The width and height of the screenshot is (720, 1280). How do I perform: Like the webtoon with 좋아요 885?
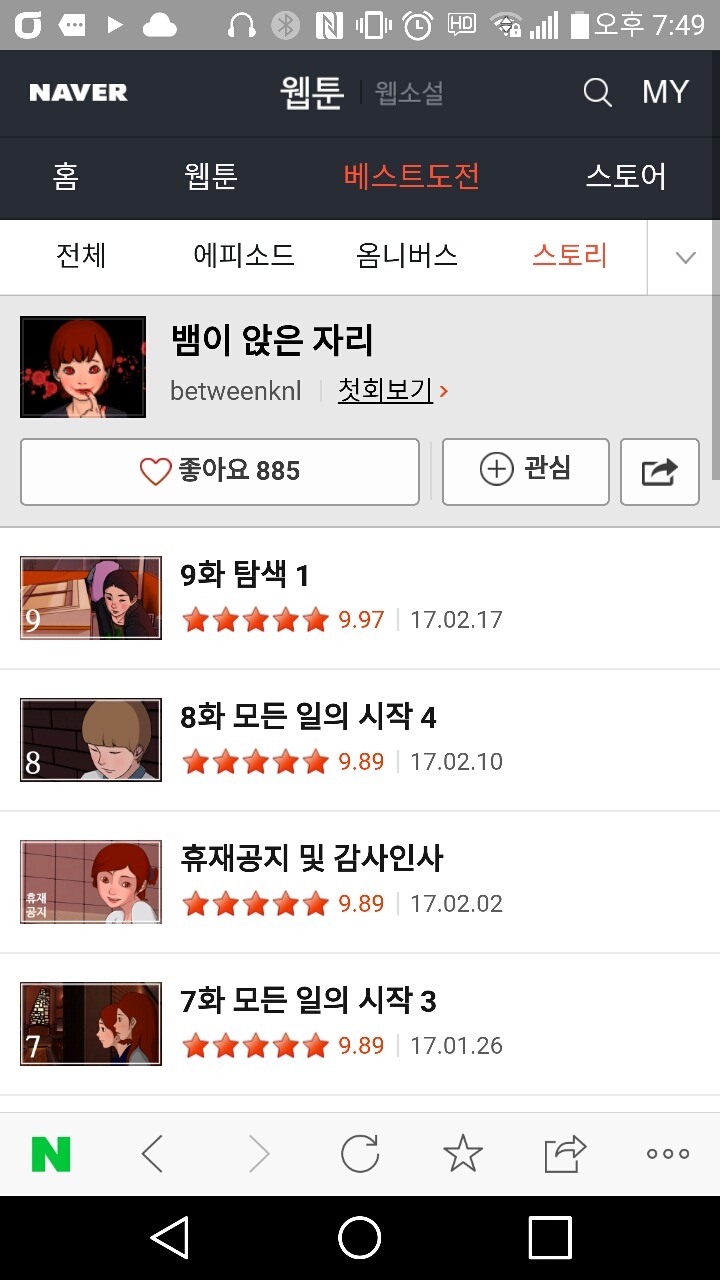pos(220,471)
